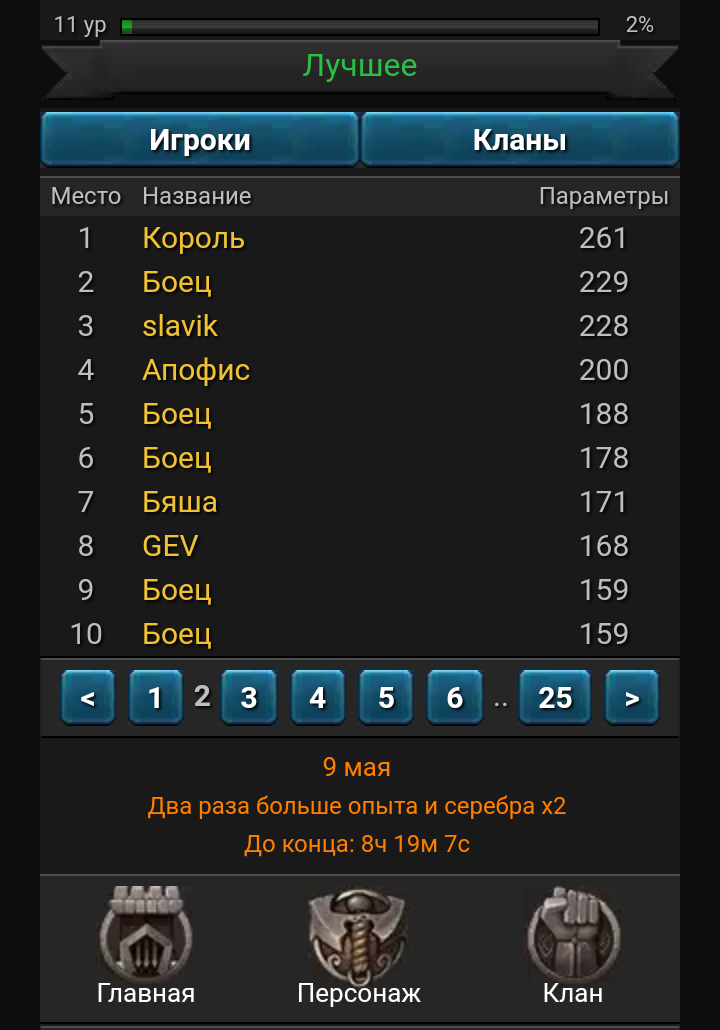View Апофис player profile
The height and width of the screenshot is (1030, 720).
(x=196, y=370)
